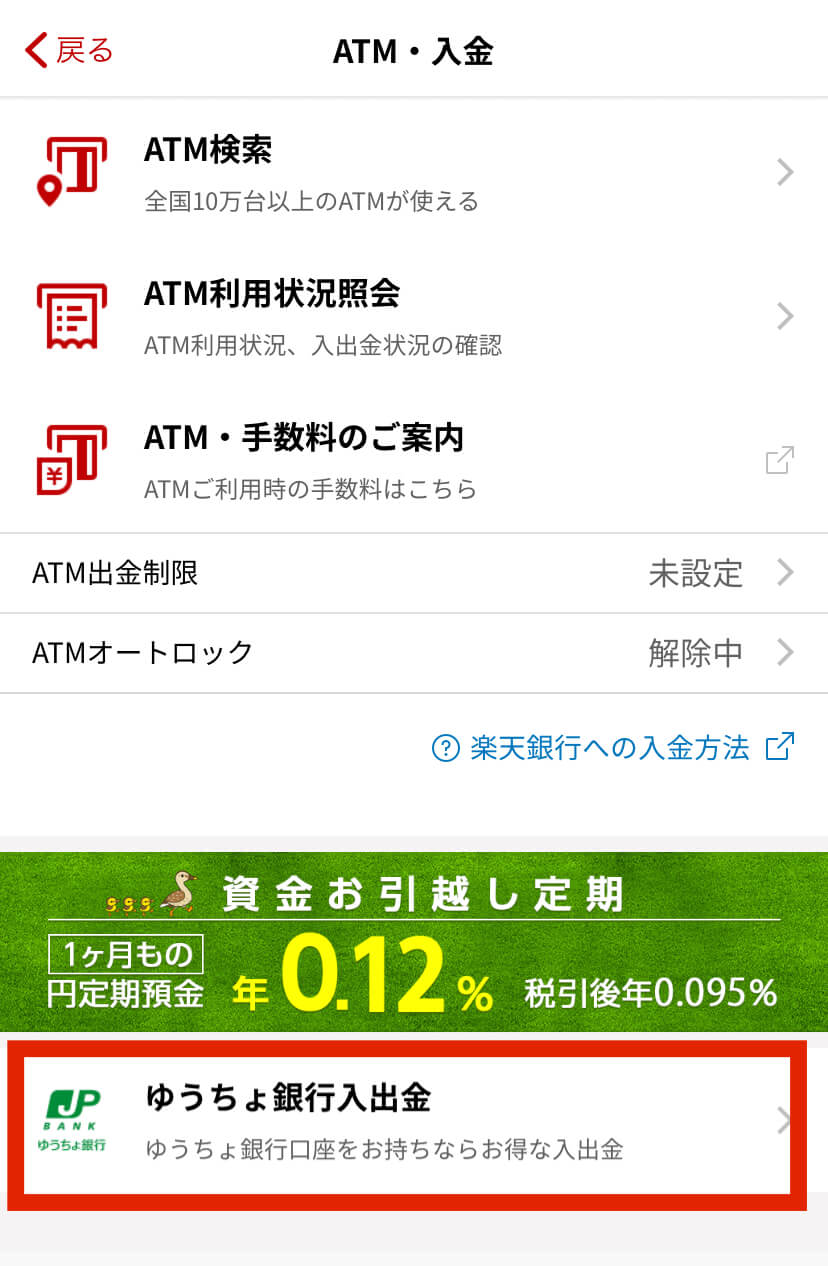Image resolution: width=828 pixels, height=1266 pixels.
Task: Expand the ATM検索 row chevron
Action: 786,172
